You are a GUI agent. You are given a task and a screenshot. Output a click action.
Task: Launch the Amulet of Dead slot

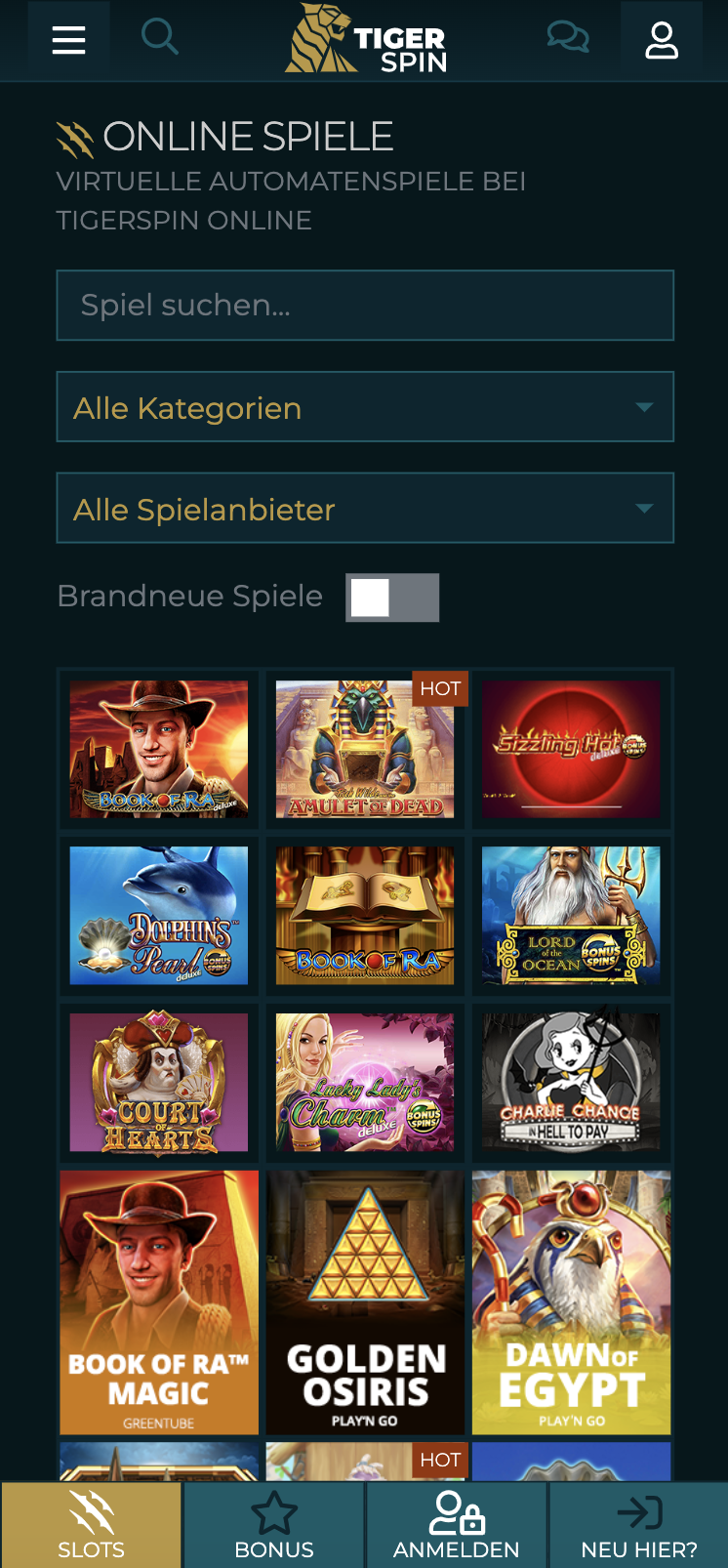(x=365, y=749)
